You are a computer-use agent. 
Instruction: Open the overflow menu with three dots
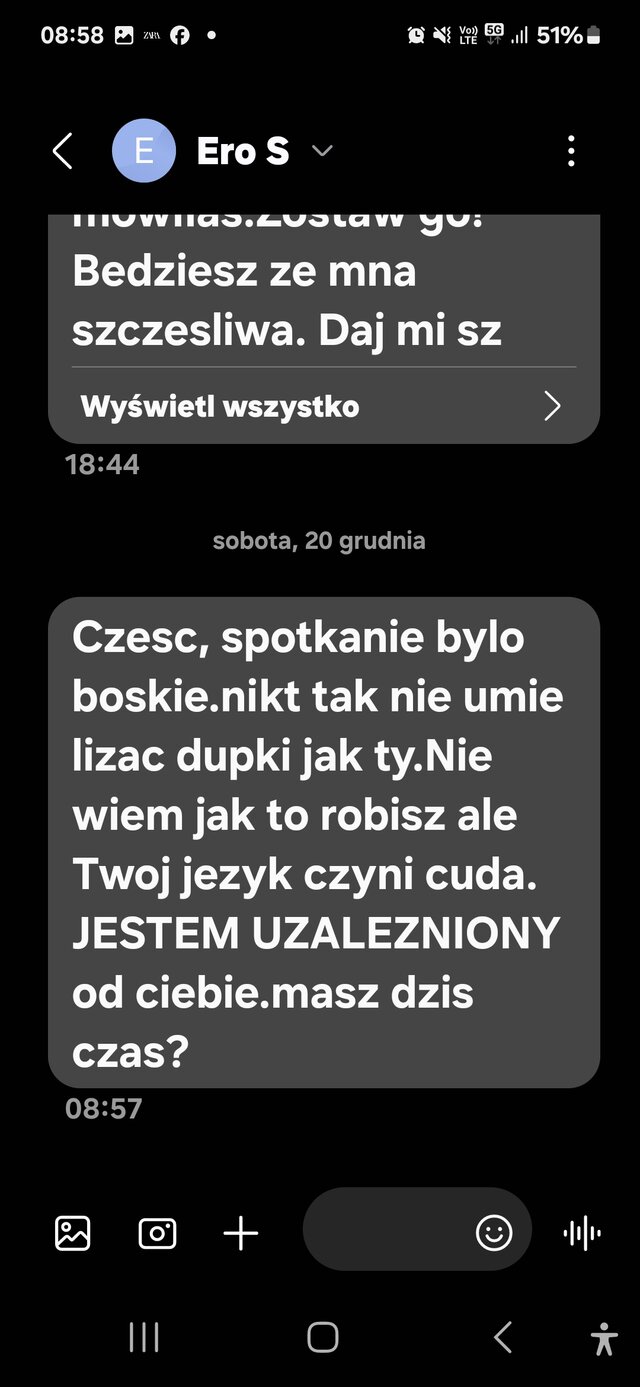coord(571,152)
